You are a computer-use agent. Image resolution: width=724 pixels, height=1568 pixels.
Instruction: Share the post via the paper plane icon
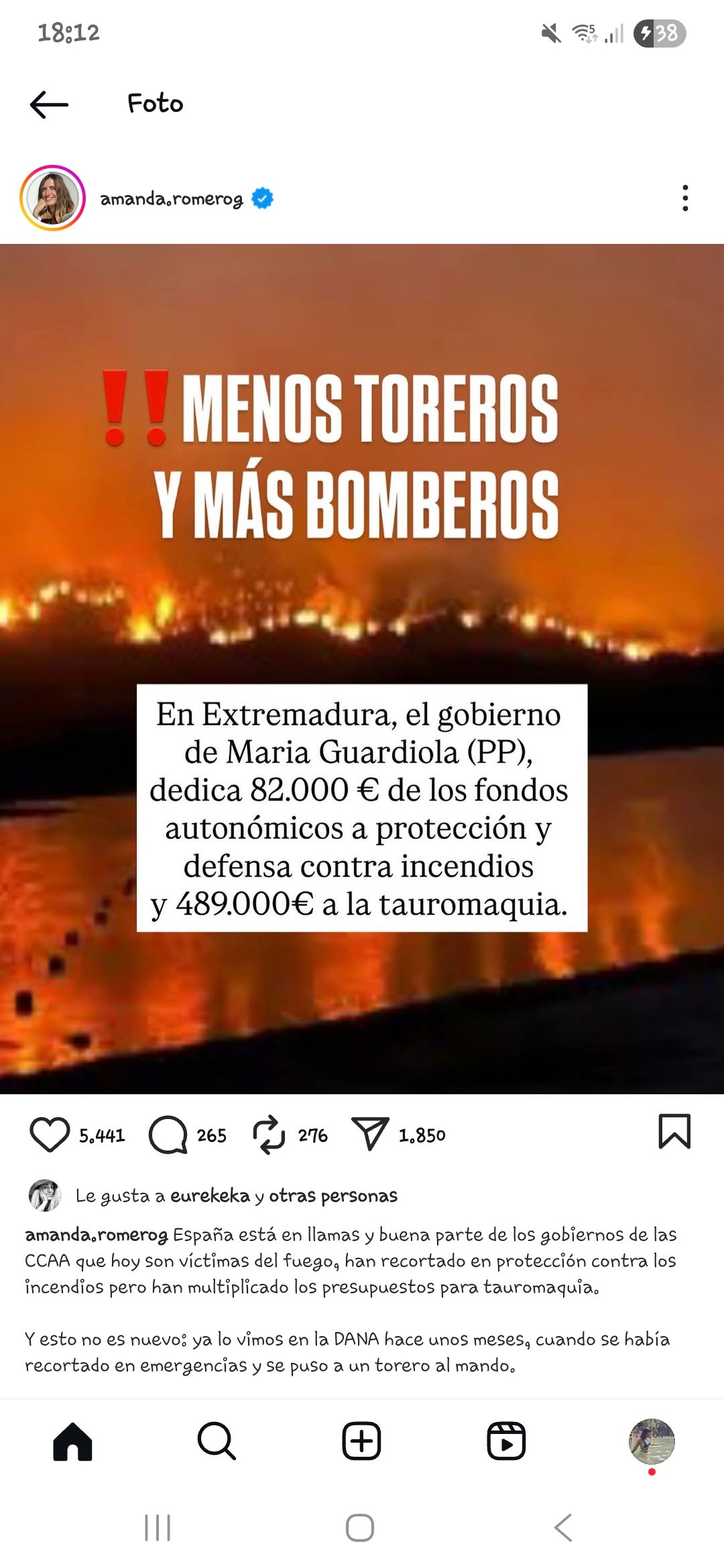coord(370,1134)
